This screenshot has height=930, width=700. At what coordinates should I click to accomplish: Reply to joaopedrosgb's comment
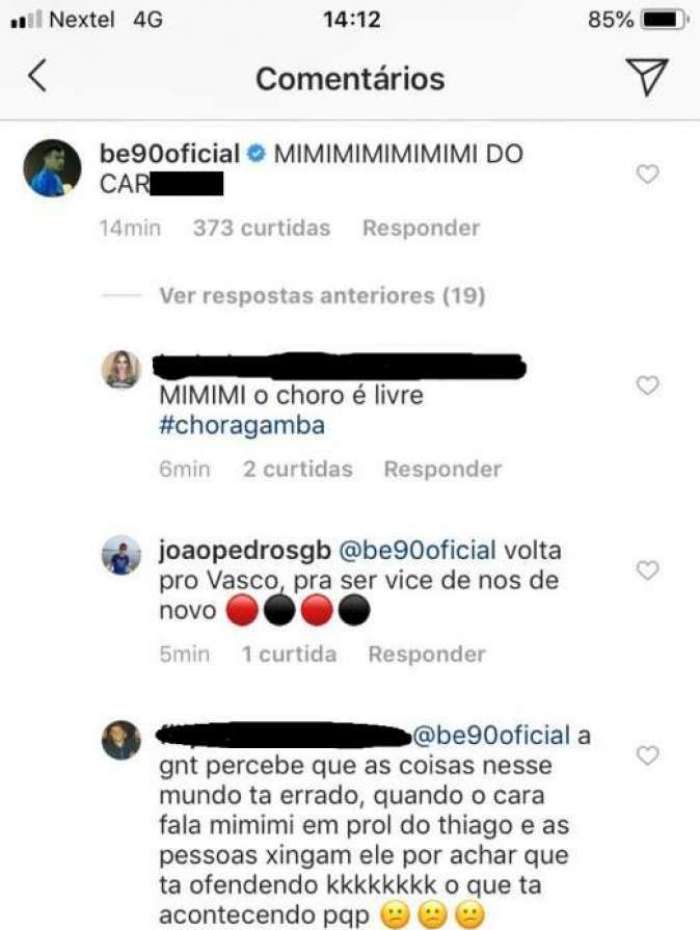426,654
